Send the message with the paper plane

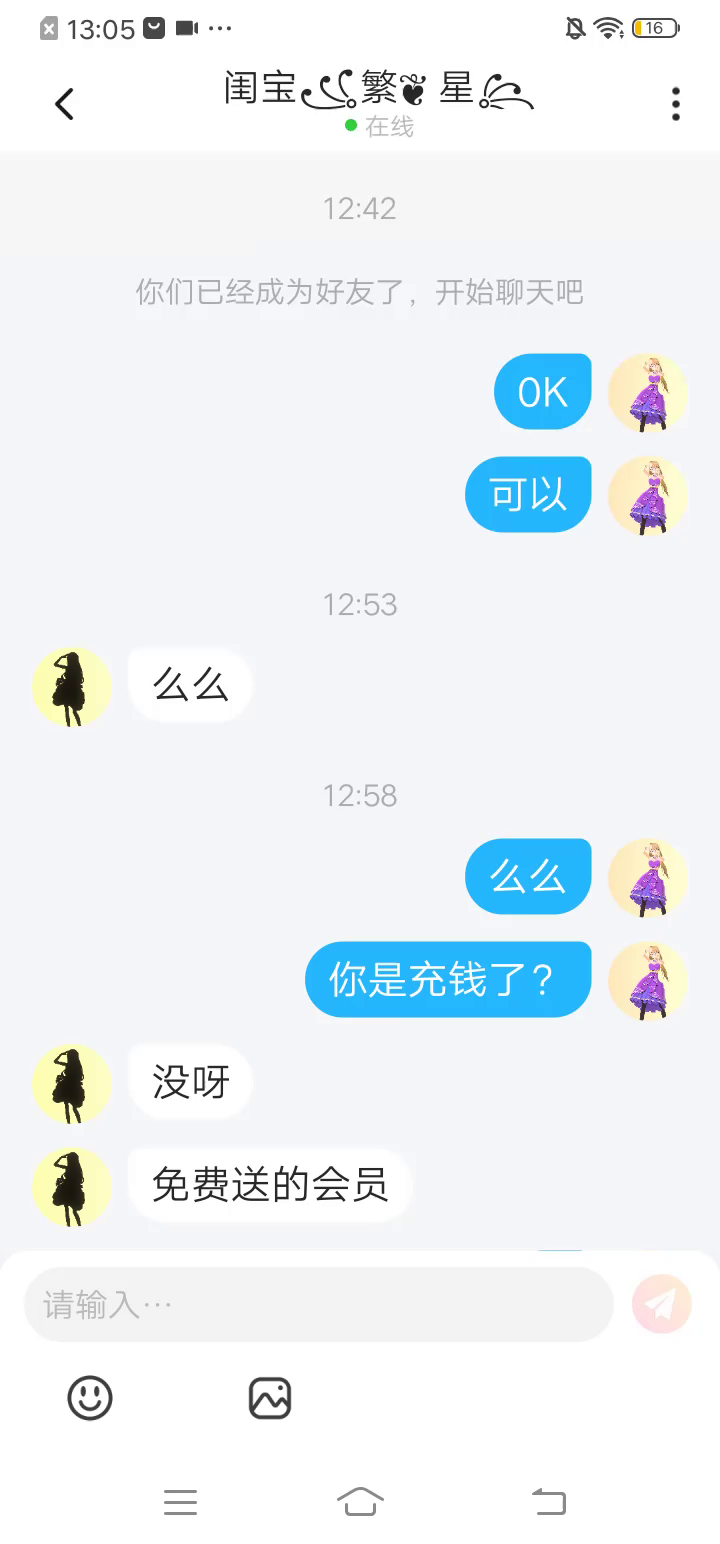pos(662,1304)
